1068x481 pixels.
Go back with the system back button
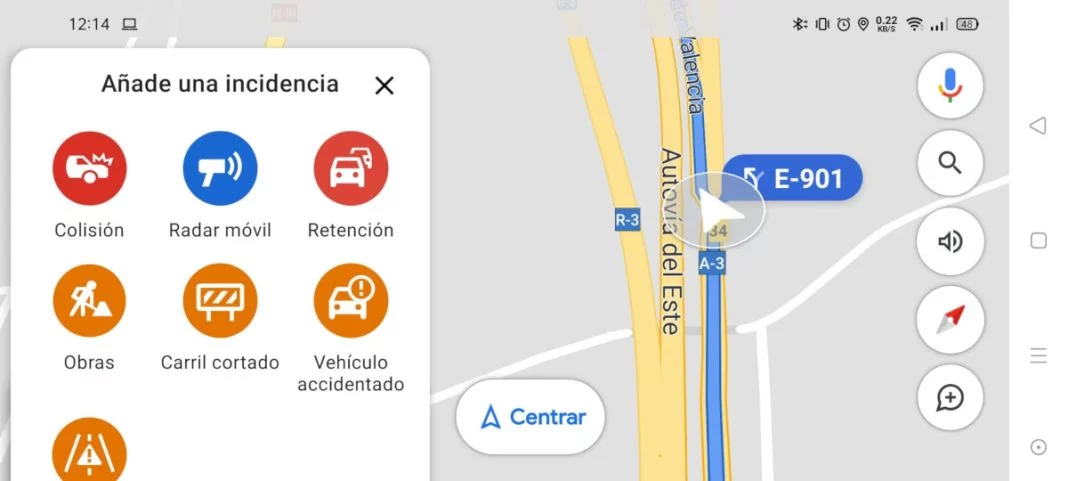(1038, 125)
